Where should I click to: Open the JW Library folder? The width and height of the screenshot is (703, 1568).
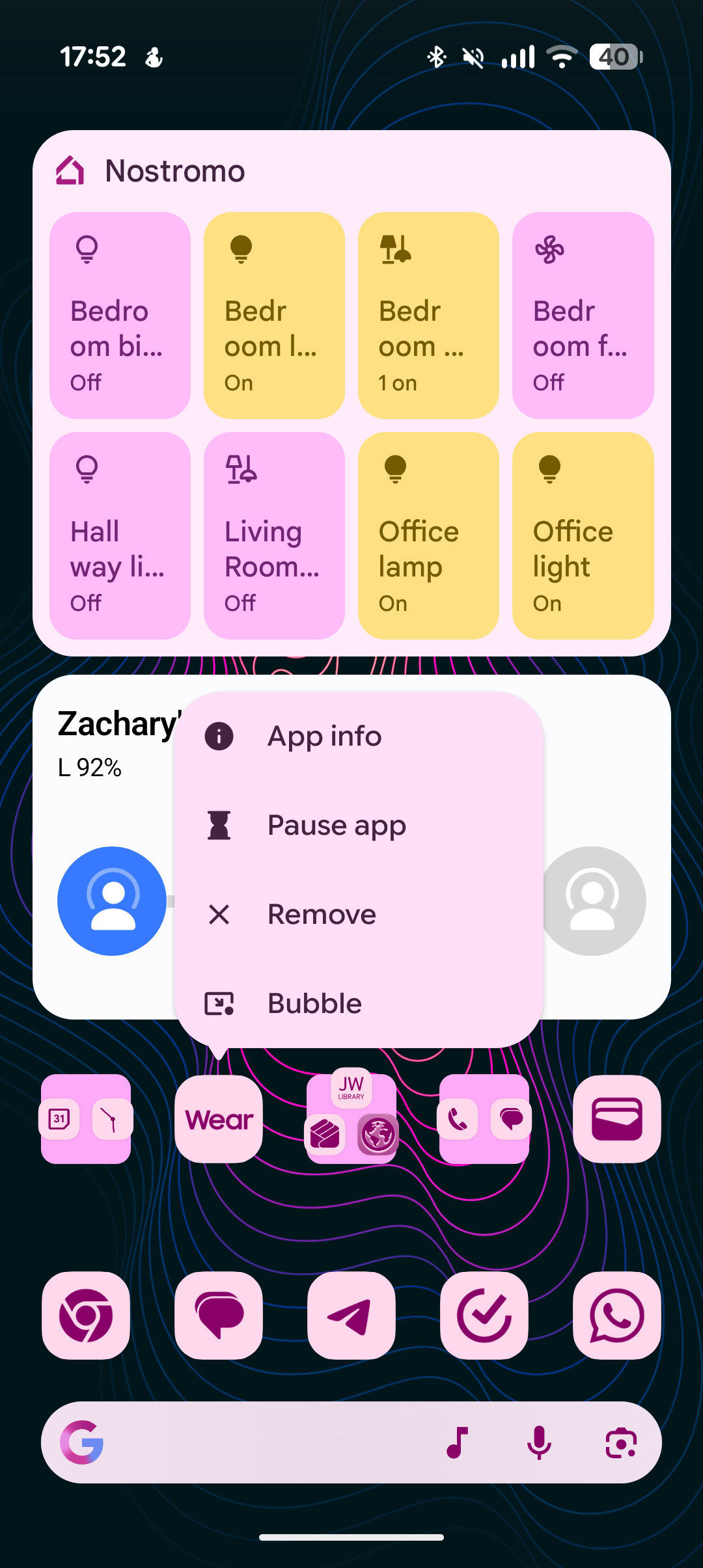(x=351, y=1120)
